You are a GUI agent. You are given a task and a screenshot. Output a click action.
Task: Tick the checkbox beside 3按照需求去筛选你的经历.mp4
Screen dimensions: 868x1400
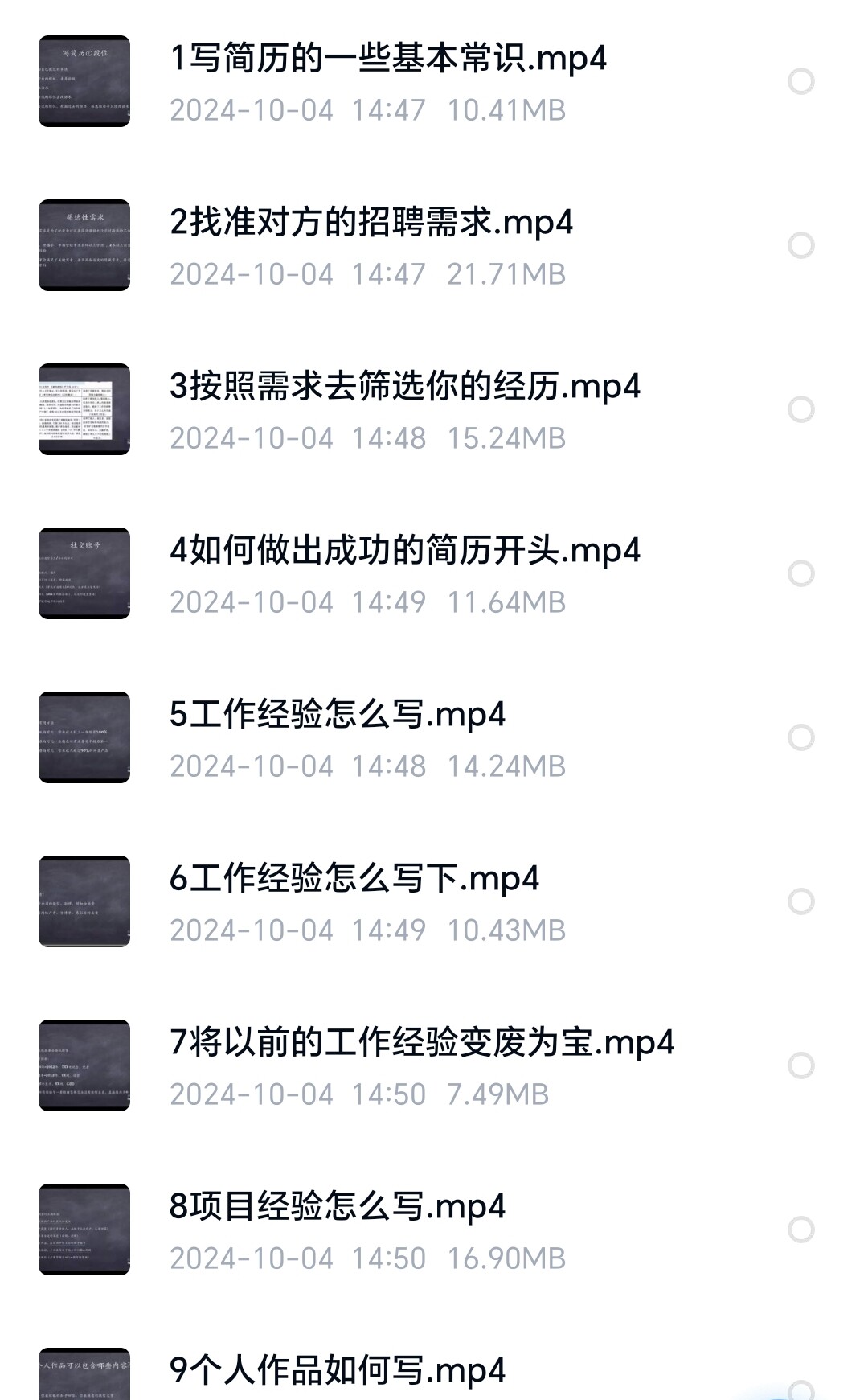pos(800,409)
